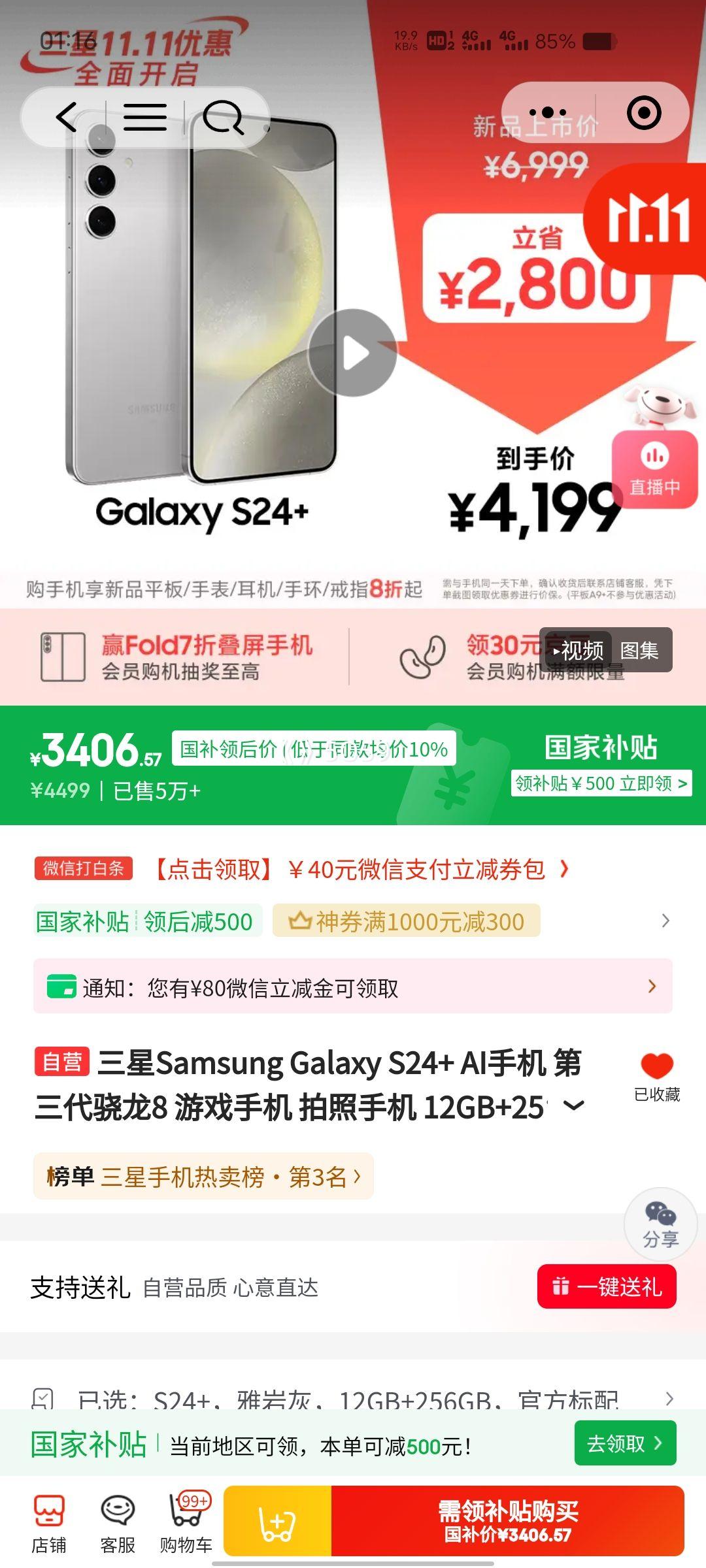The width and height of the screenshot is (706, 1568).
Task: Open search with the magnifier icon
Action: 224,118
